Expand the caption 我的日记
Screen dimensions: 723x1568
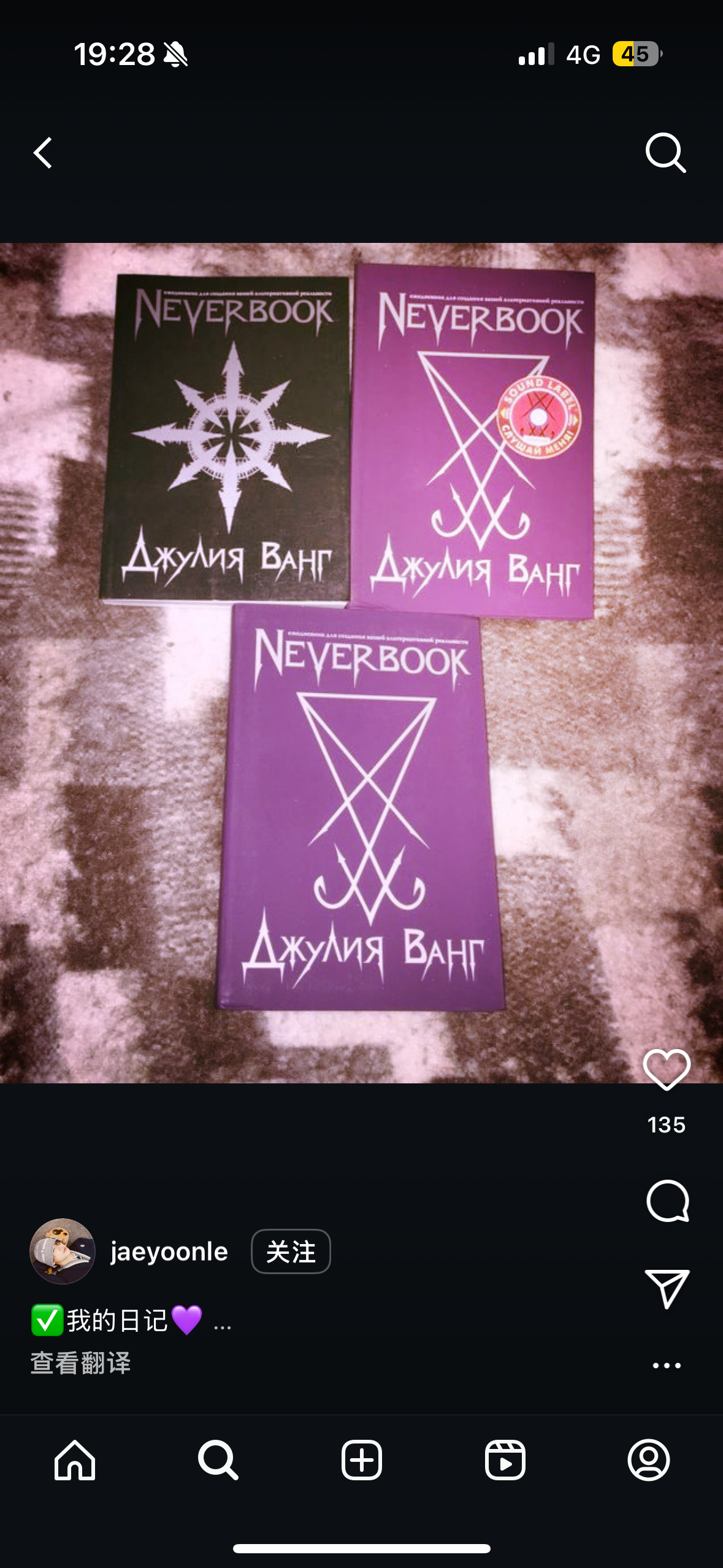(222, 1322)
